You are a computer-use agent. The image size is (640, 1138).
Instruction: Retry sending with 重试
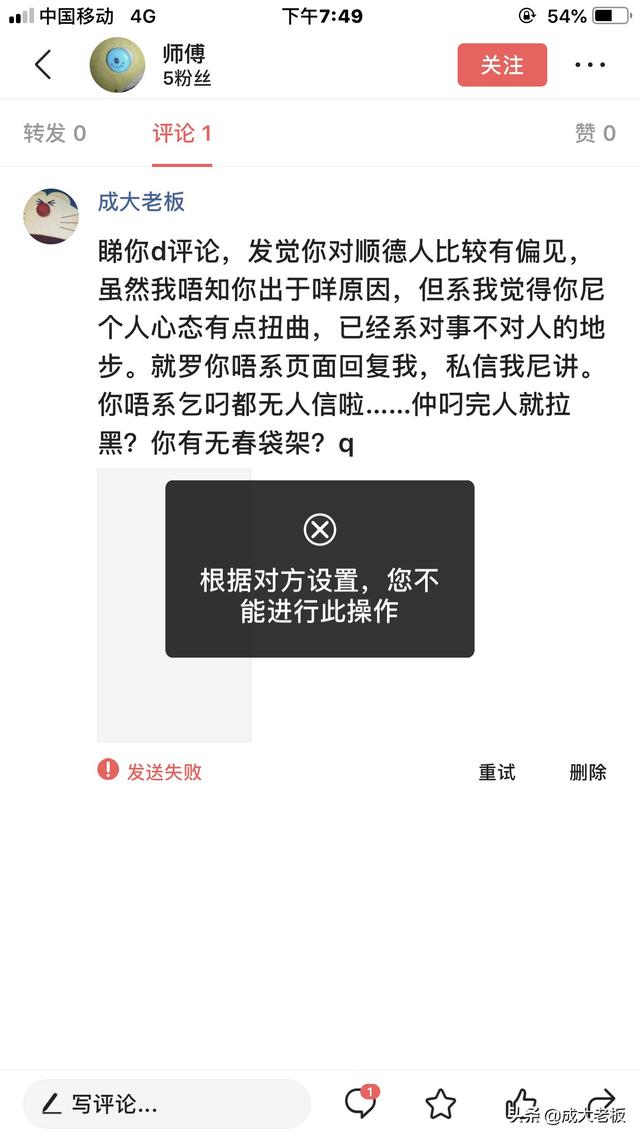point(497,772)
